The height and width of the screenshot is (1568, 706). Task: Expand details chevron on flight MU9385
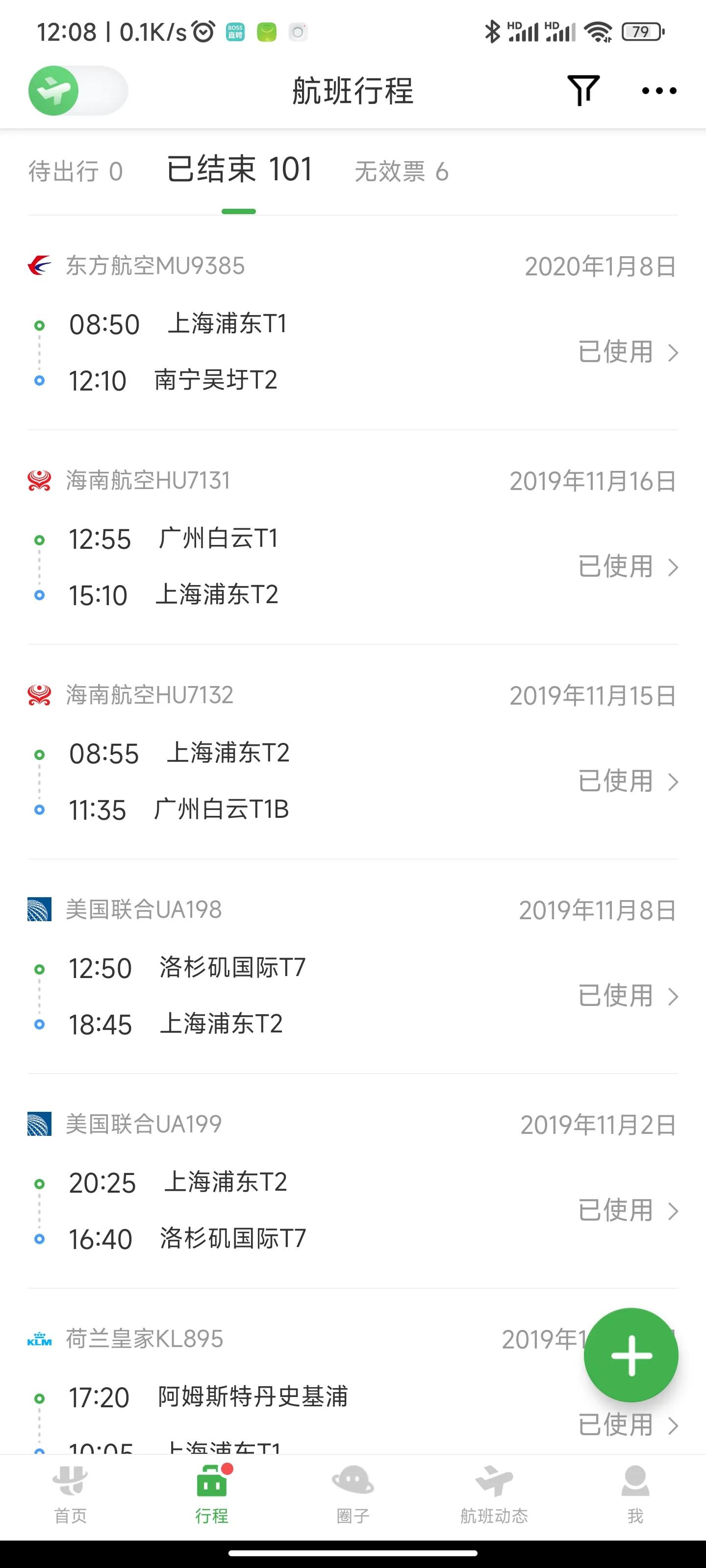click(673, 352)
